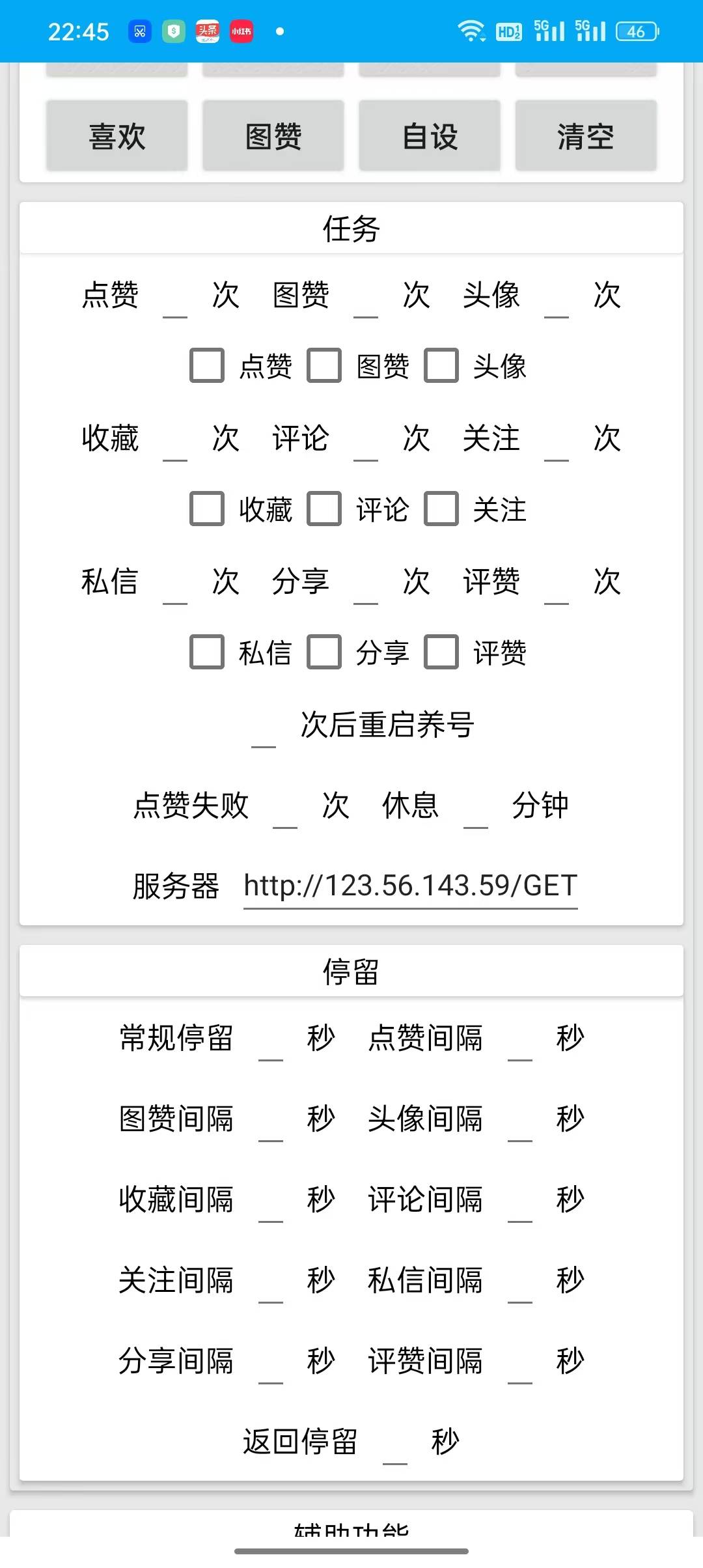The height and width of the screenshot is (1568, 703).
Task: Tap the Xiaohongshu notification icon
Action: click(x=241, y=30)
